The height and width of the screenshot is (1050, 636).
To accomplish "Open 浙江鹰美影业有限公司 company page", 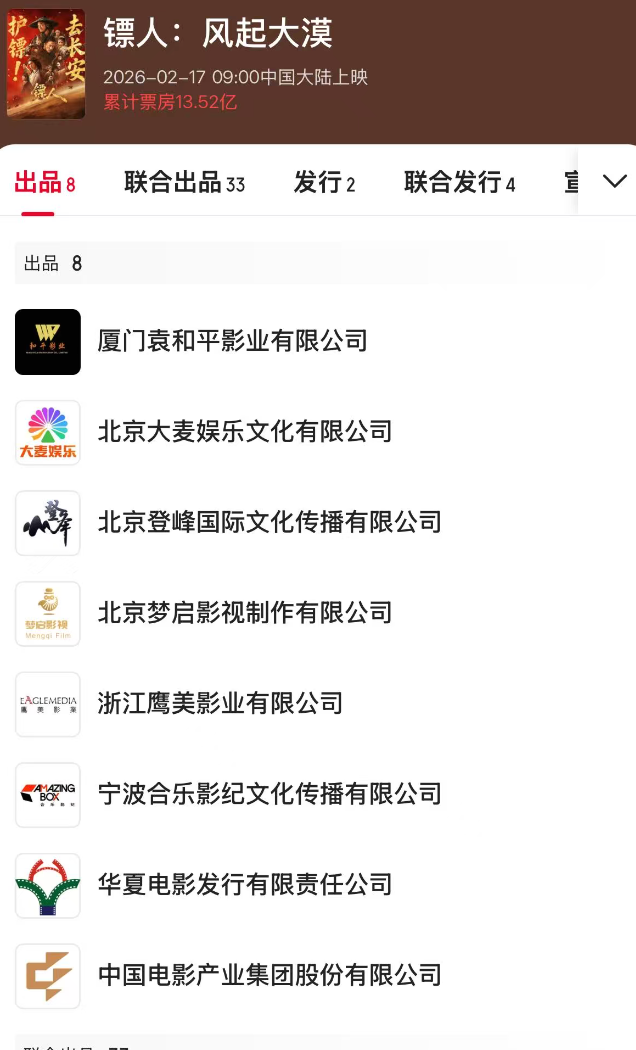I will pos(220,703).
